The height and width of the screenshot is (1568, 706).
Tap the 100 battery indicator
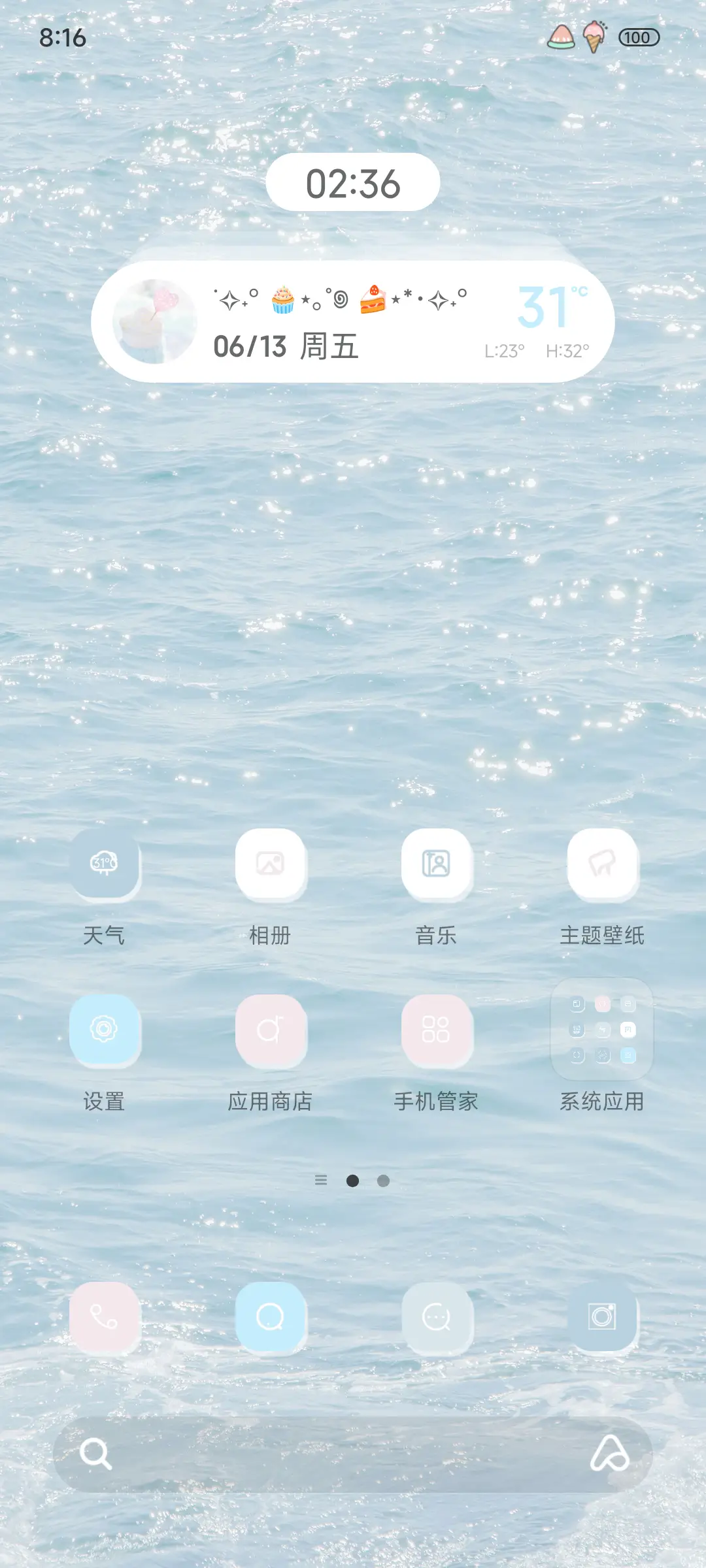[x=639, y=37]
